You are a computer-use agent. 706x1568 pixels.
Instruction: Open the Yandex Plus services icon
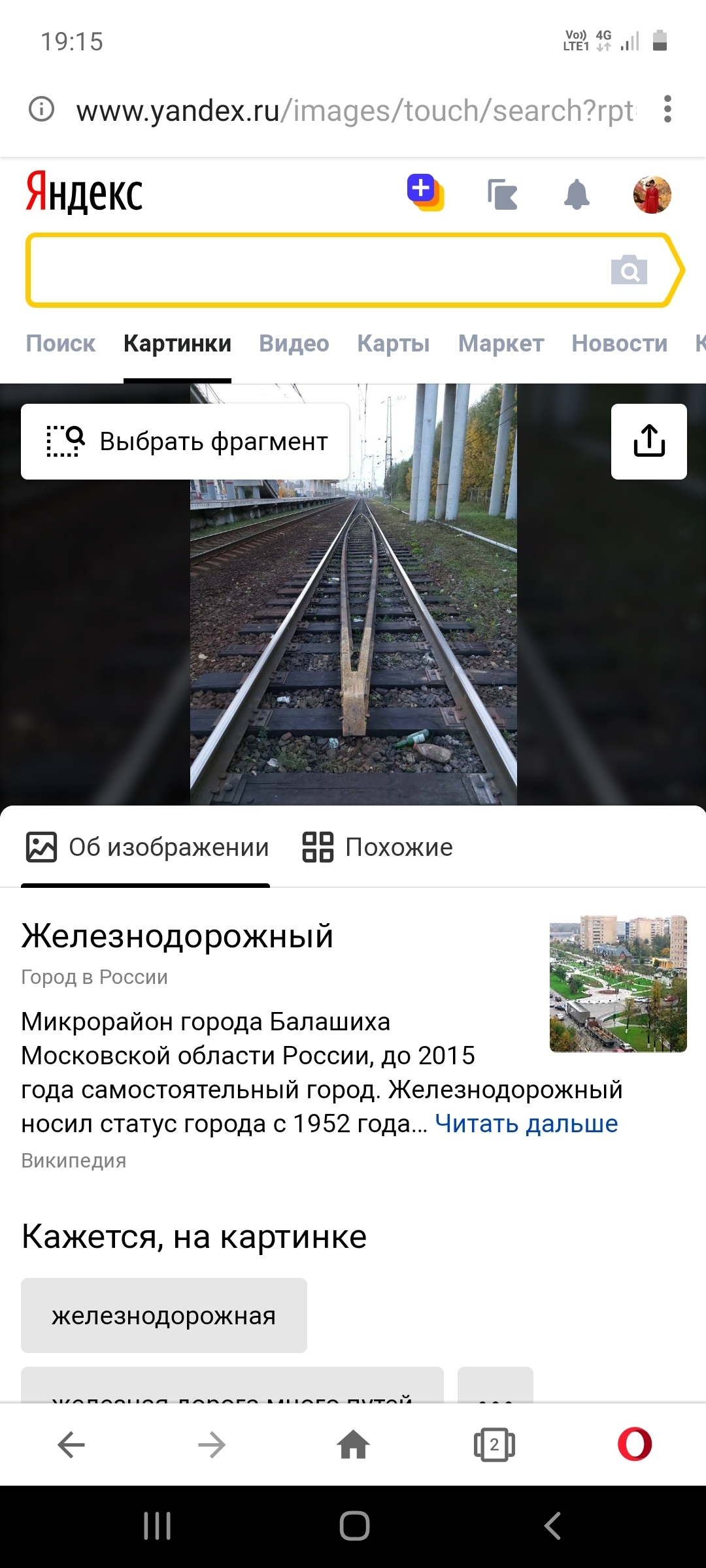click(426, 193)
